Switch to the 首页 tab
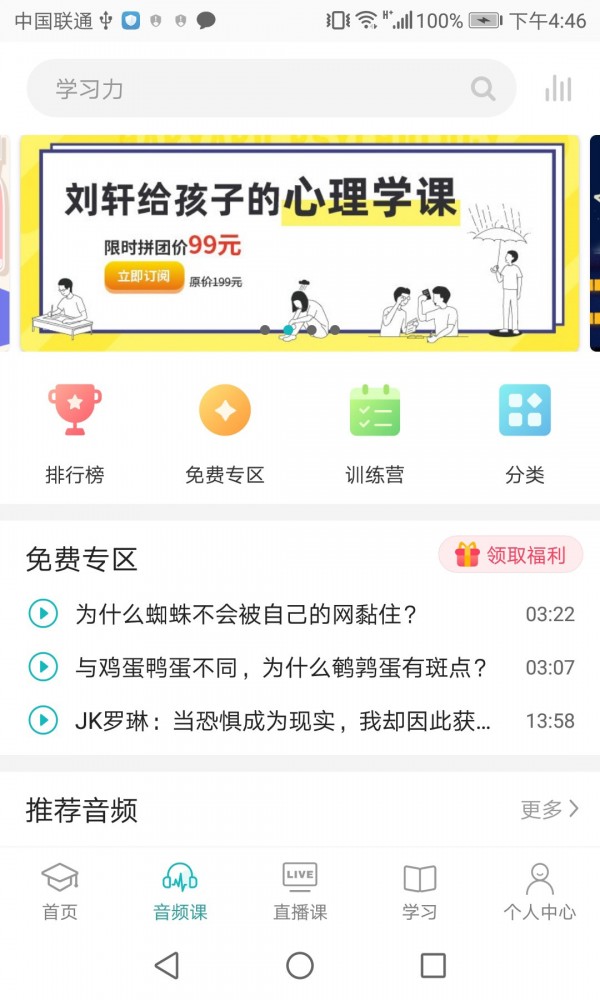This screenshot has width=600, height=1000. 60,890
